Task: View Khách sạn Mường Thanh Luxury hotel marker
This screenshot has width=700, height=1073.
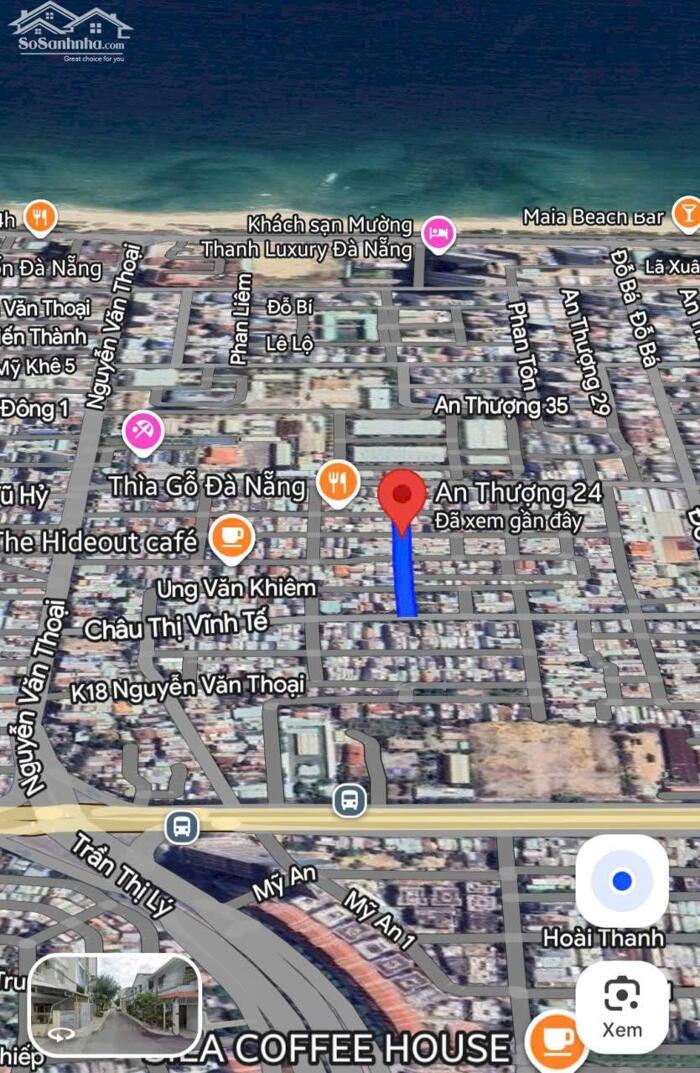Action: tap(438, 234)
